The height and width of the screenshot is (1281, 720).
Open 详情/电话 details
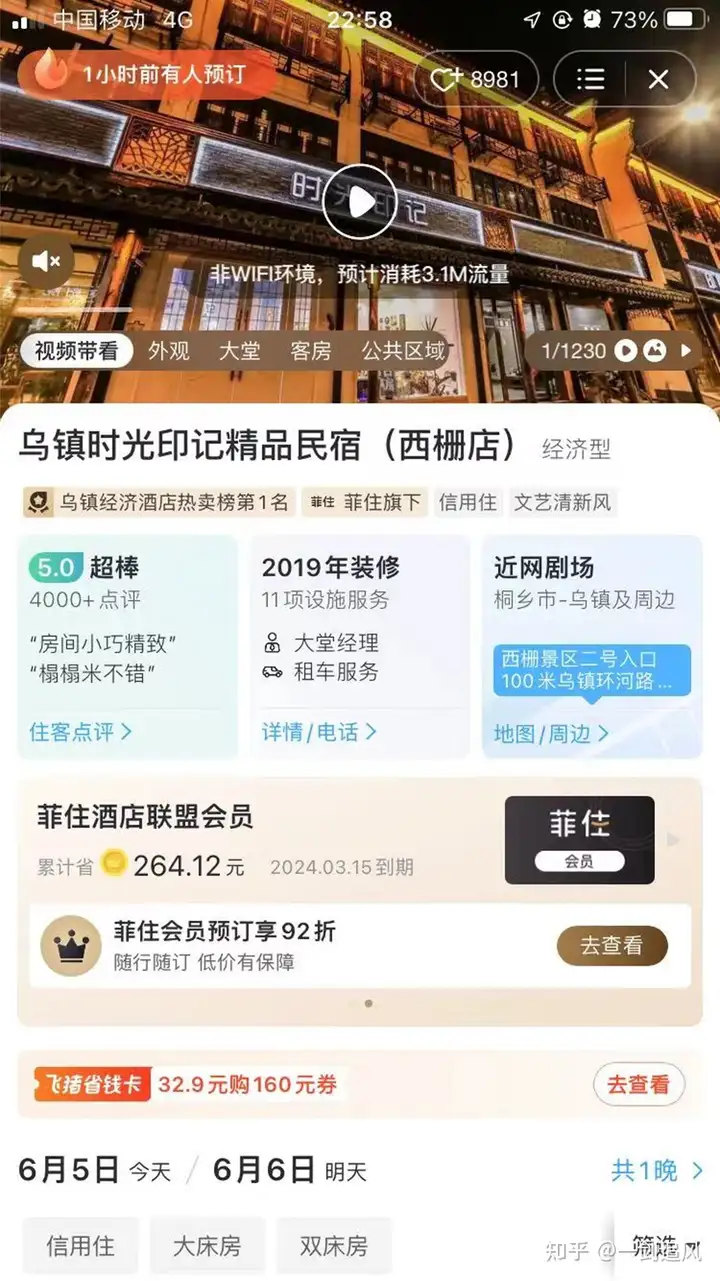coord(319,732)
